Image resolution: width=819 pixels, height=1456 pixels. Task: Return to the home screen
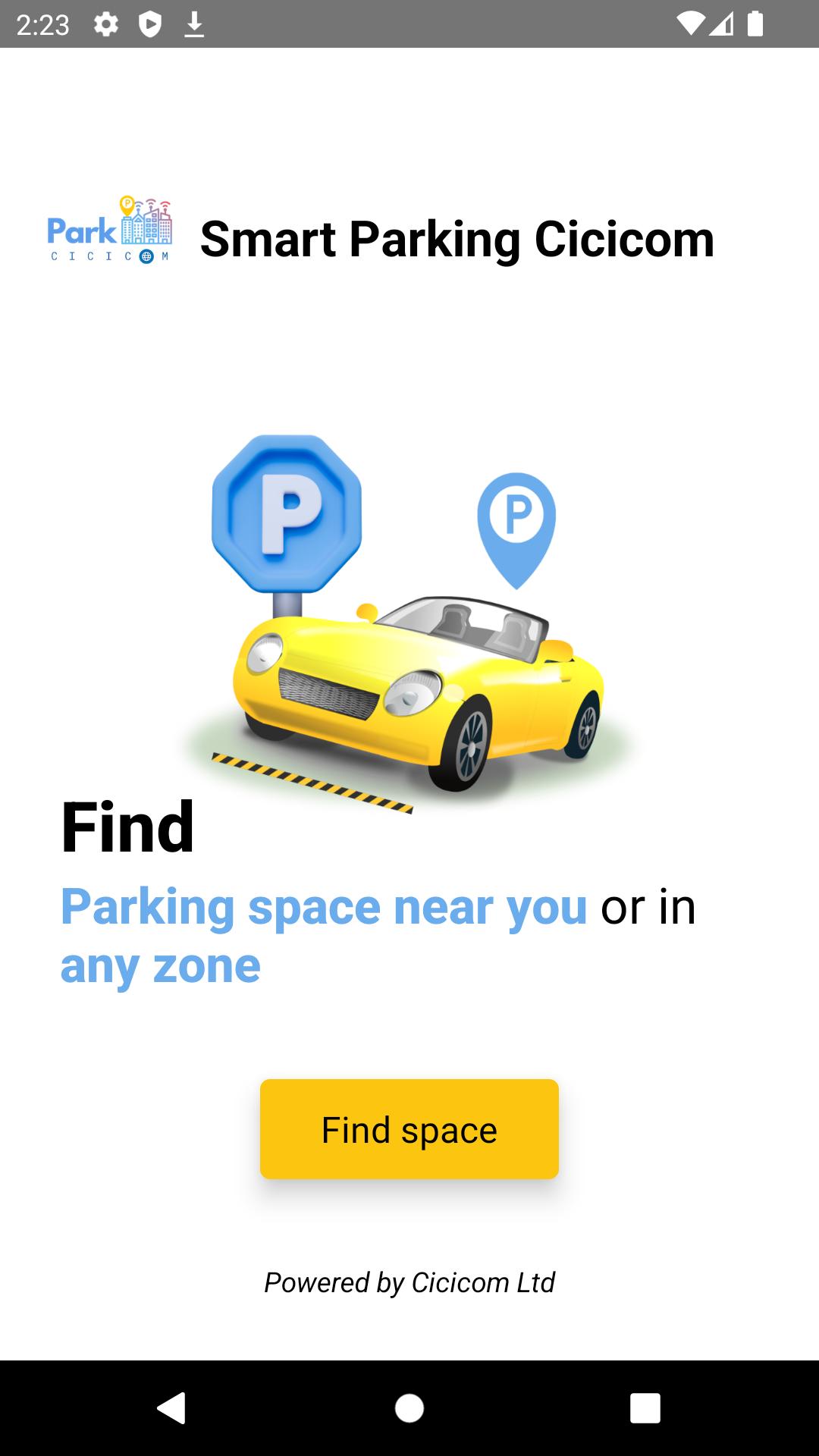point(409,1408)
